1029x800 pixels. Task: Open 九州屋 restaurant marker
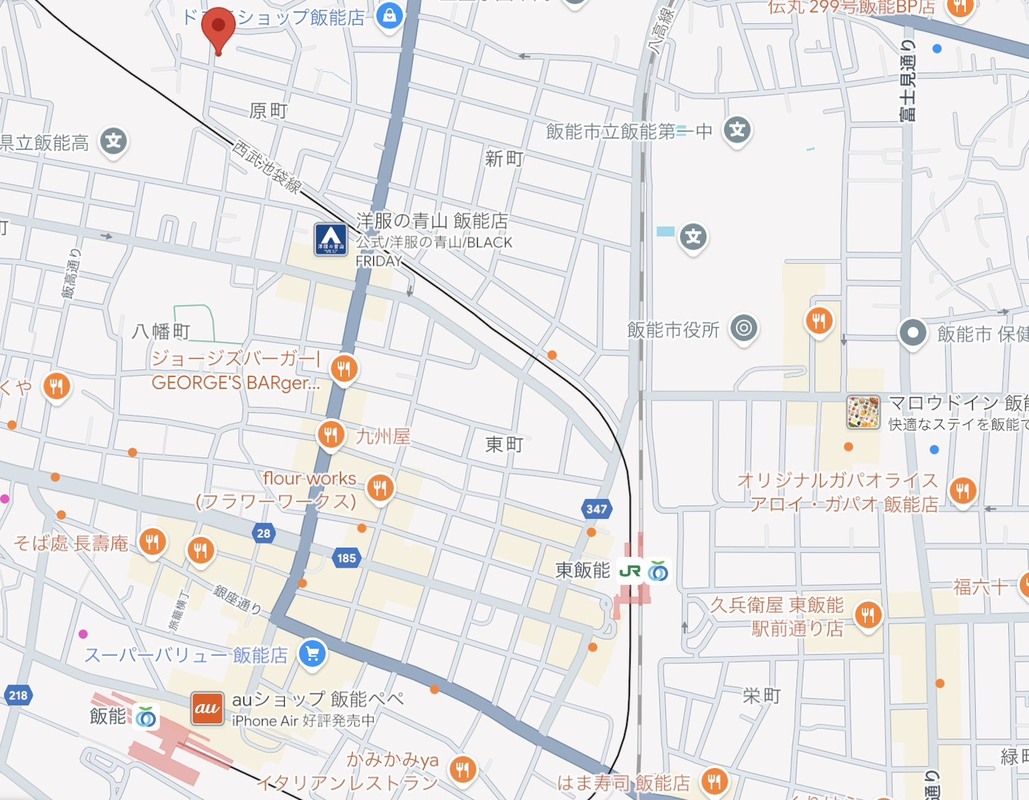(331, 435)
